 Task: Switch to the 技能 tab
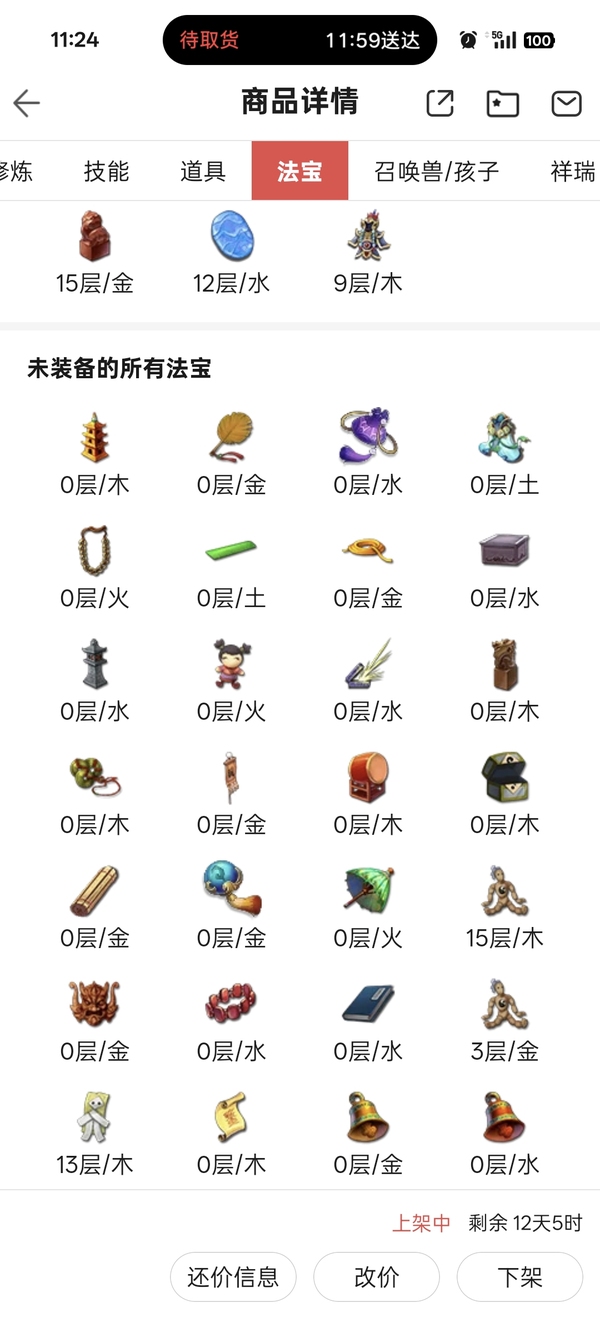(x=106, y=171)
